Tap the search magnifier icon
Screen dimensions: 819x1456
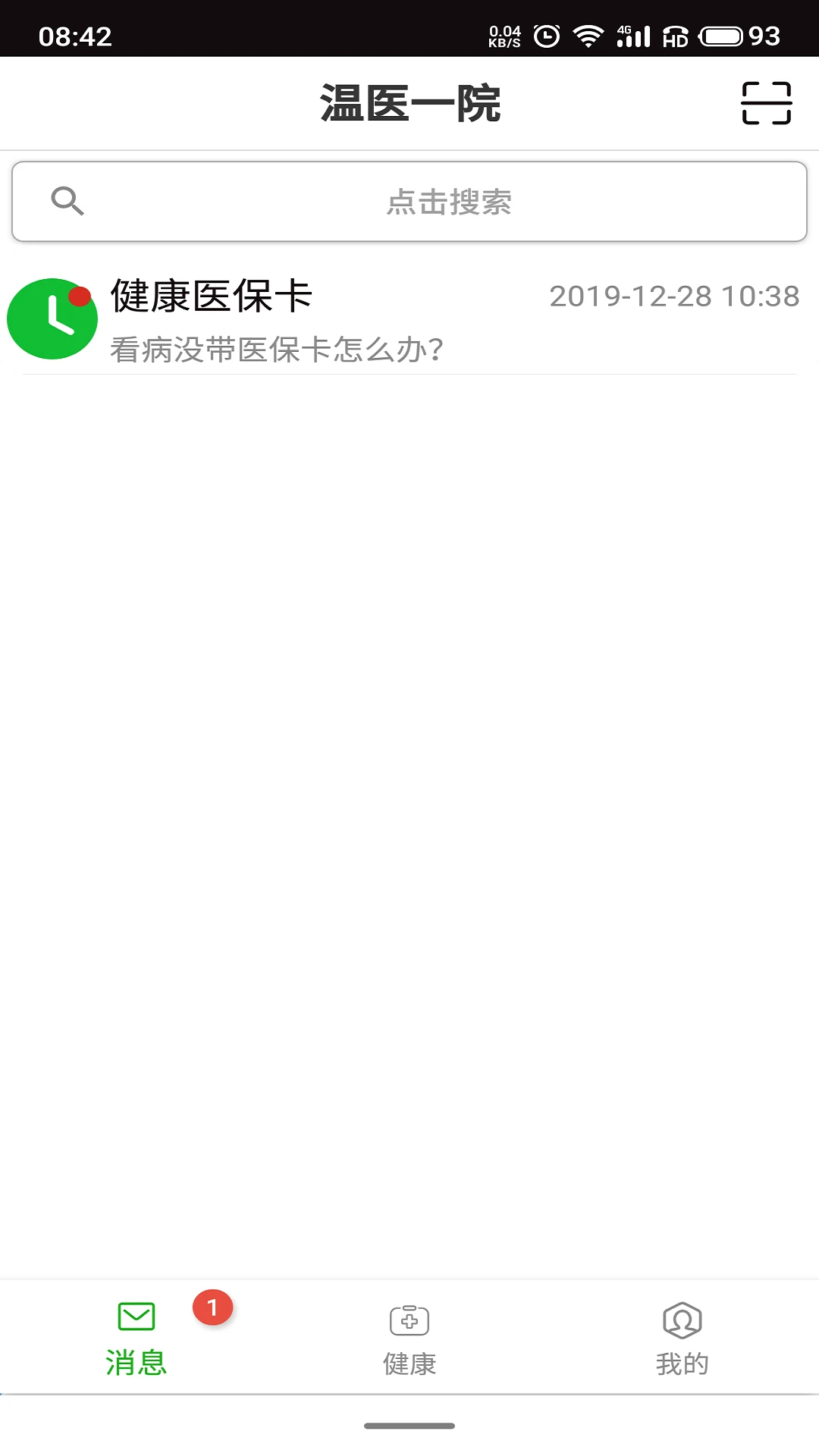[x=69, y=201]
